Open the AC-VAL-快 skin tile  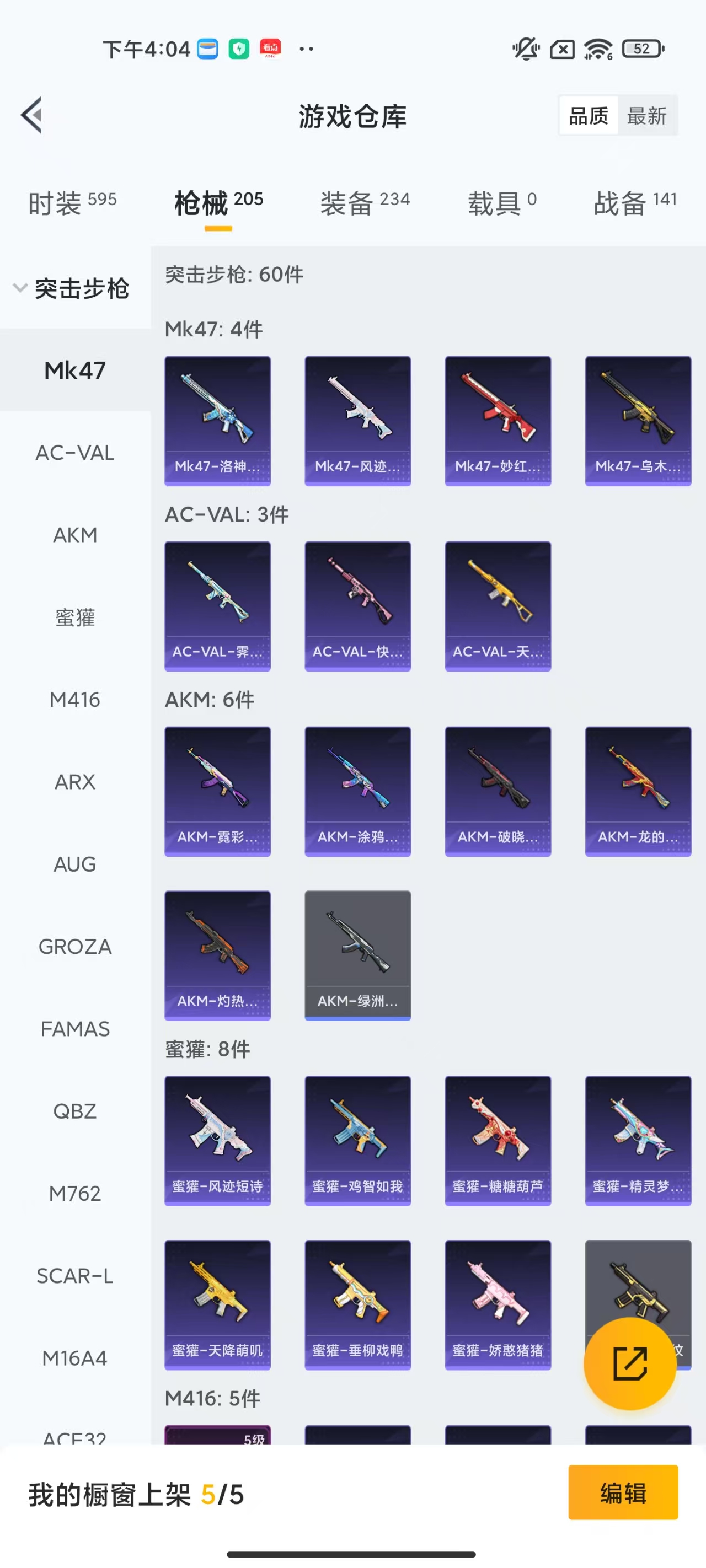click(x=357, y=606)
